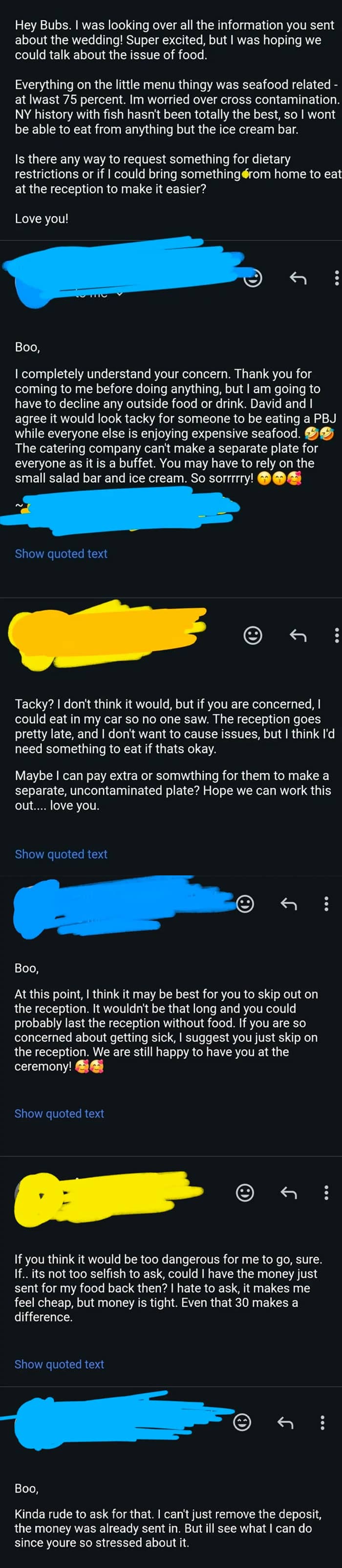Open more options for 'Kinda rude to ask' email
342x1568 pixels.
(322, 1422)
